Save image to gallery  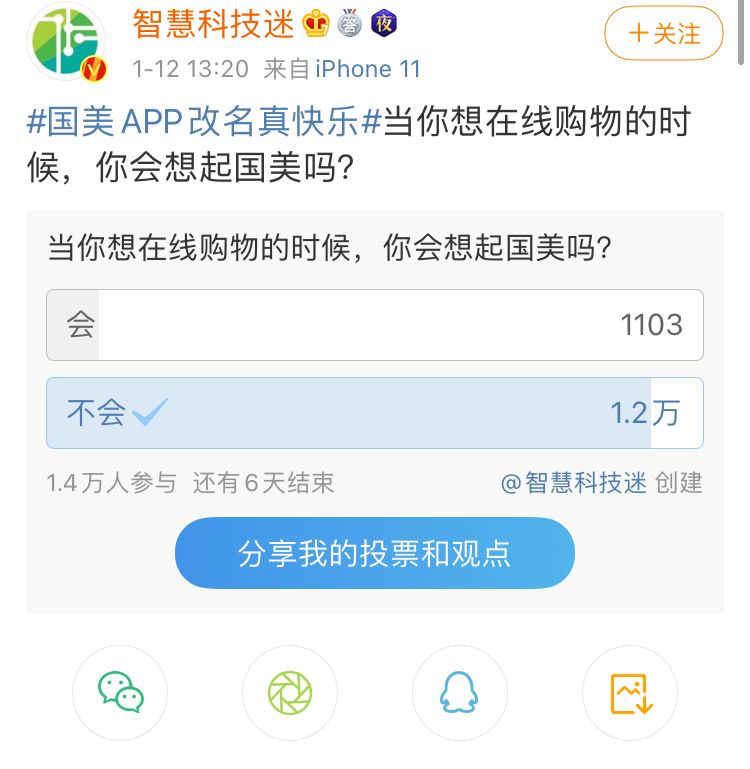click(630, 693)
